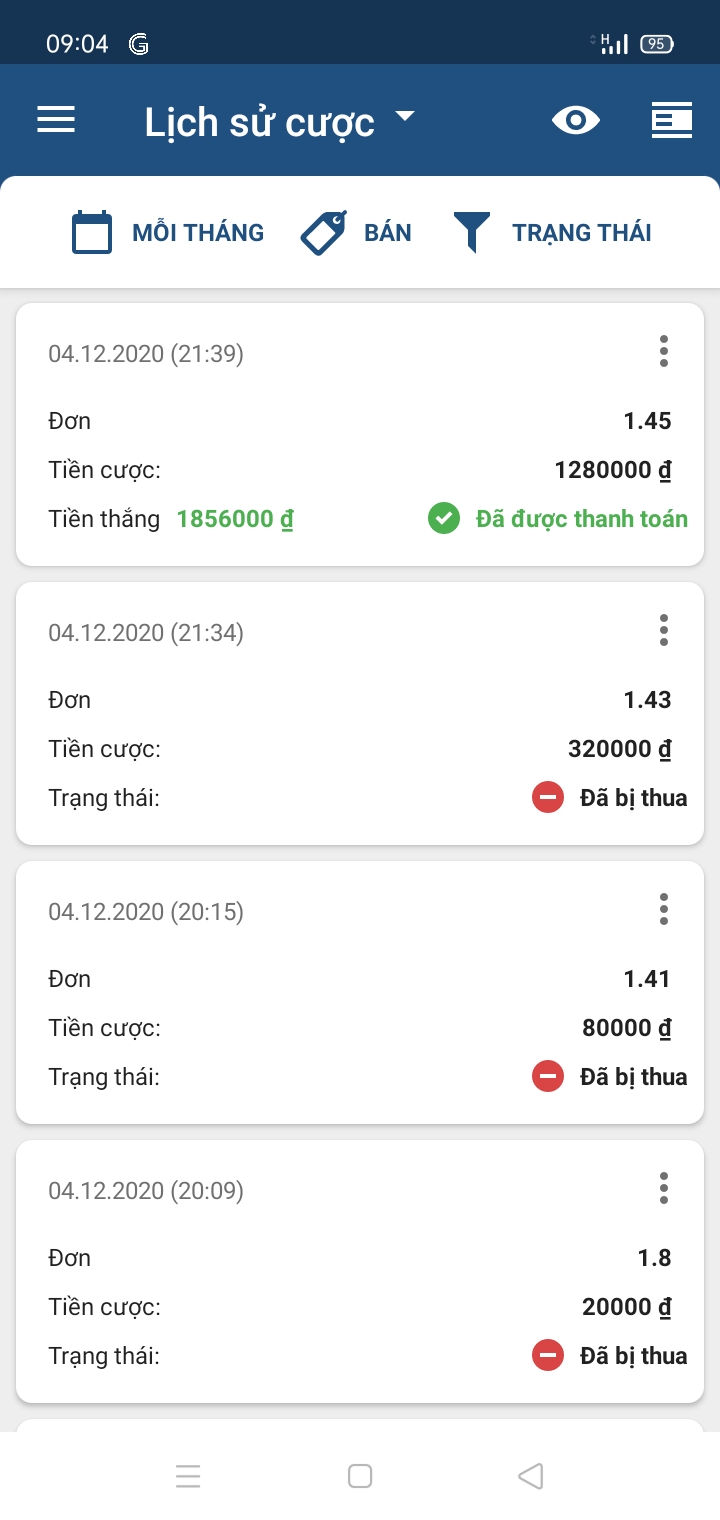Go to the system home screen

pyautogui.click(x=360, y=1475)
